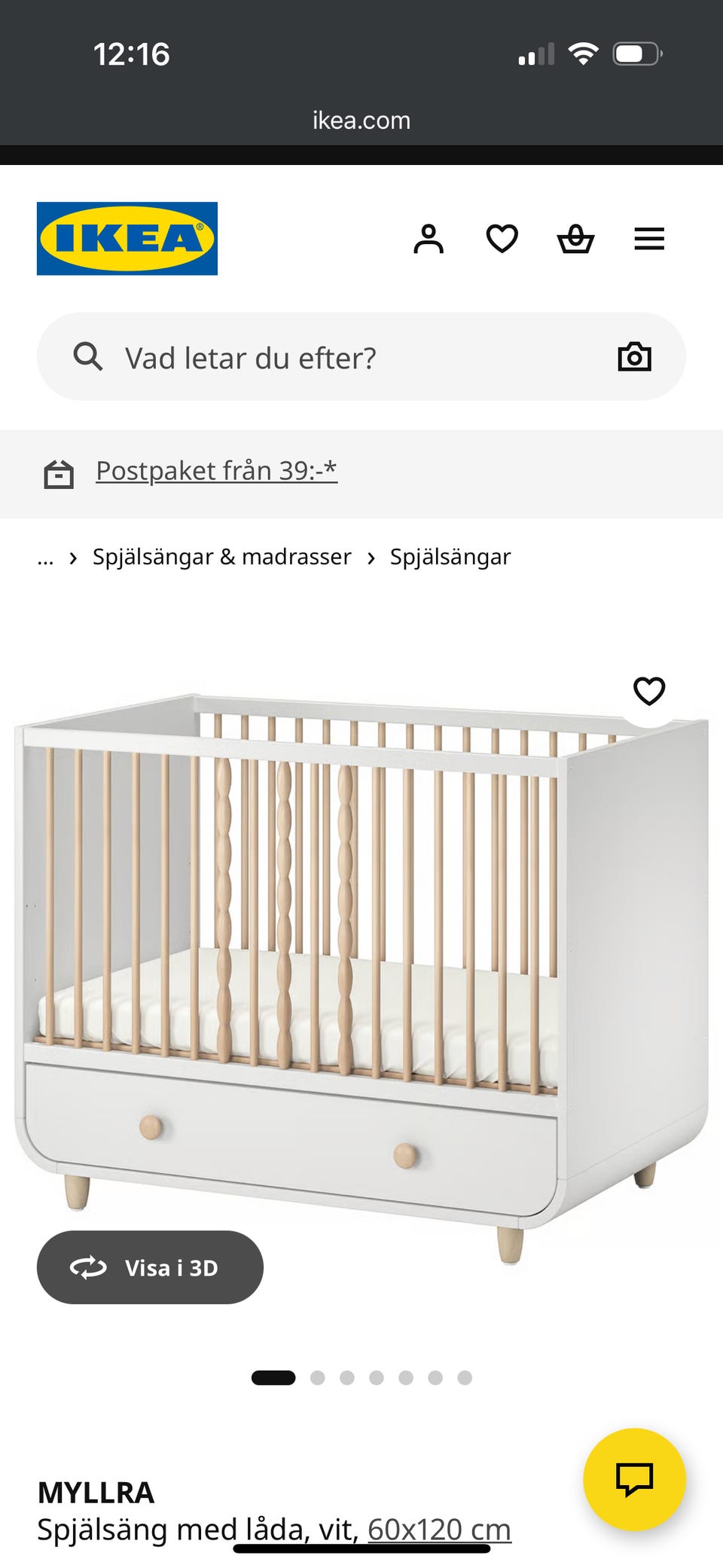Navigate to Spjälsängar & madrasser category

(221, 556)
